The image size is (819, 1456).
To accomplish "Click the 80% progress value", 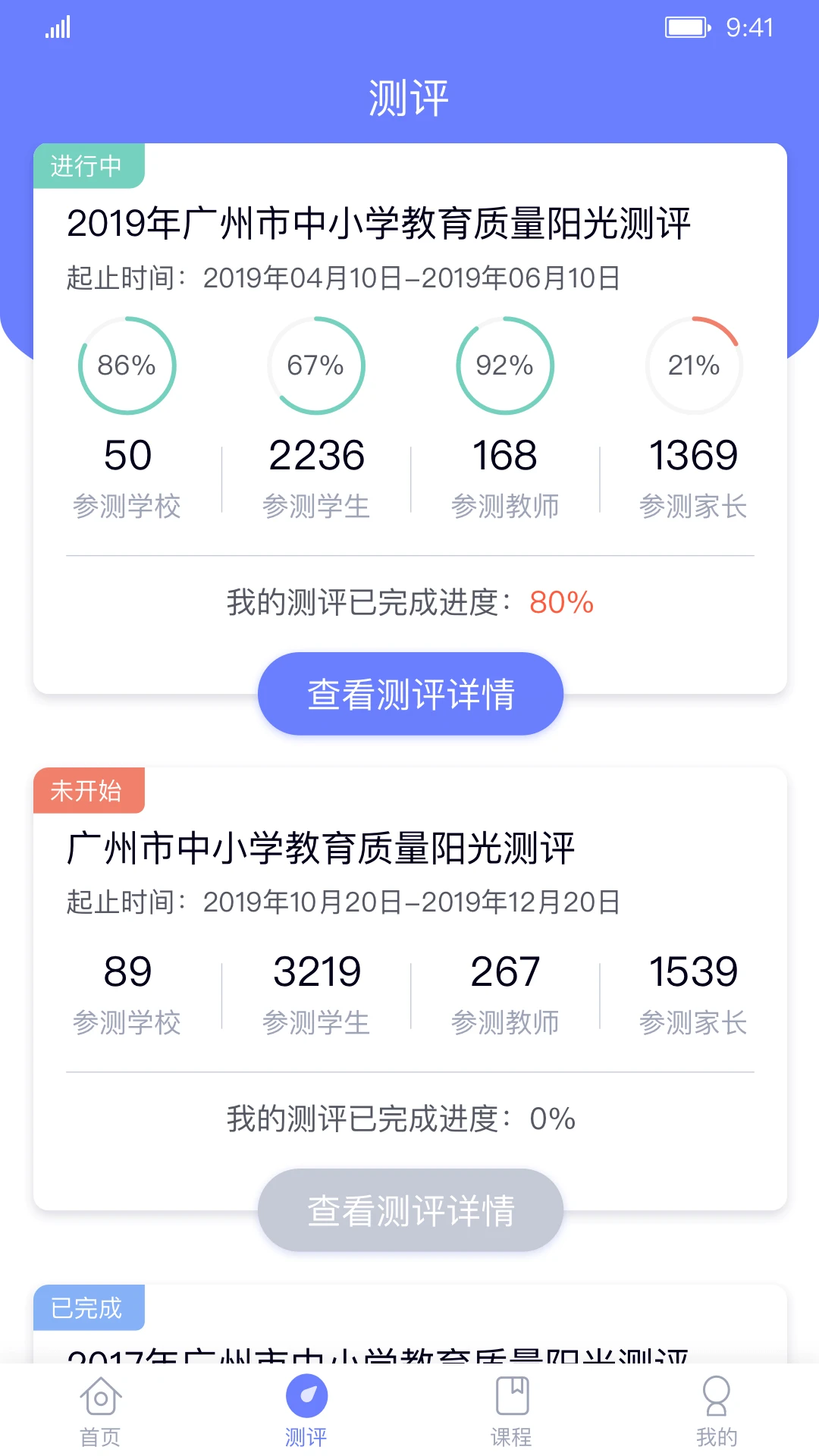I will click(562, 604).
